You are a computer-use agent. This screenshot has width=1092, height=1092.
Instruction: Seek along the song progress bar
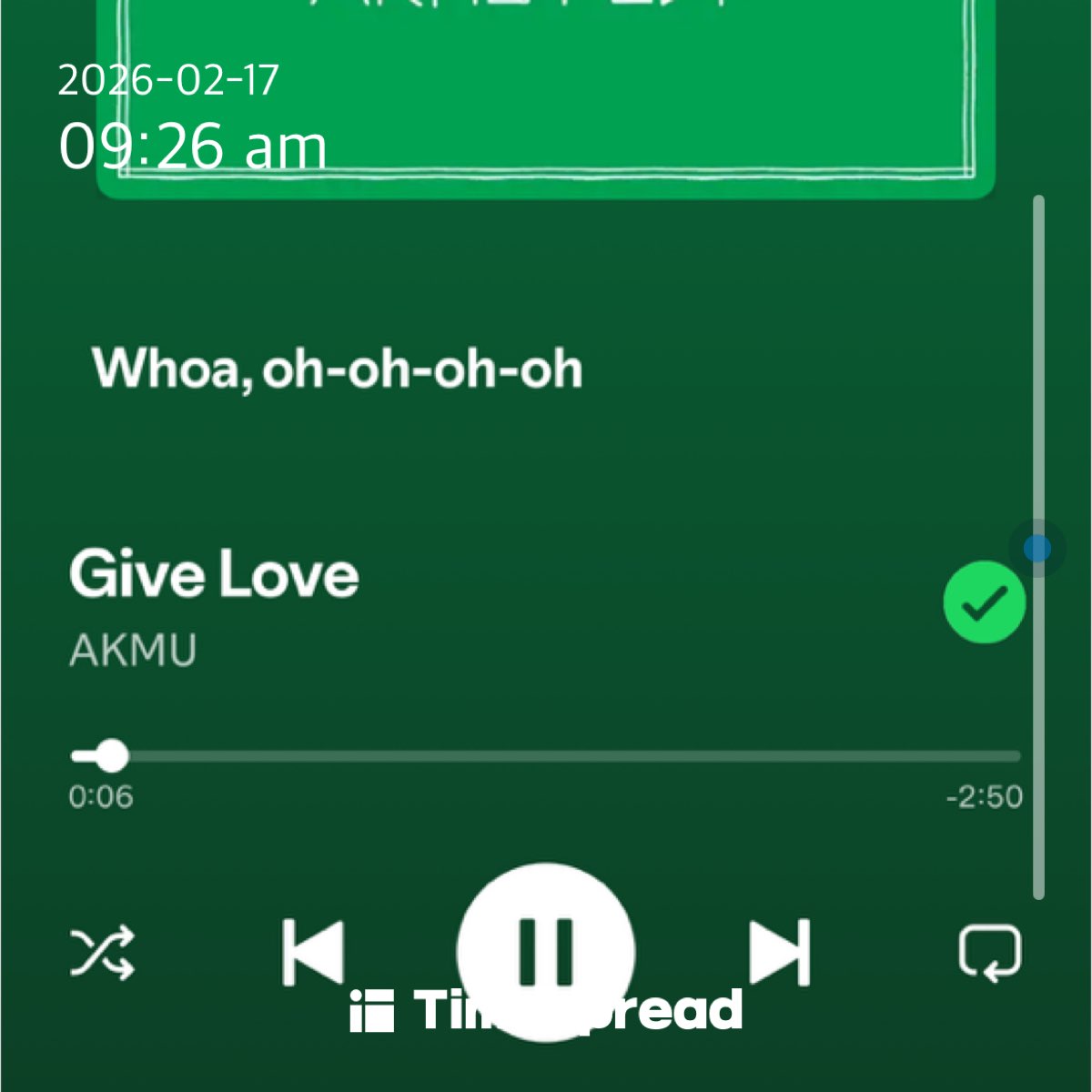[546, 755]
